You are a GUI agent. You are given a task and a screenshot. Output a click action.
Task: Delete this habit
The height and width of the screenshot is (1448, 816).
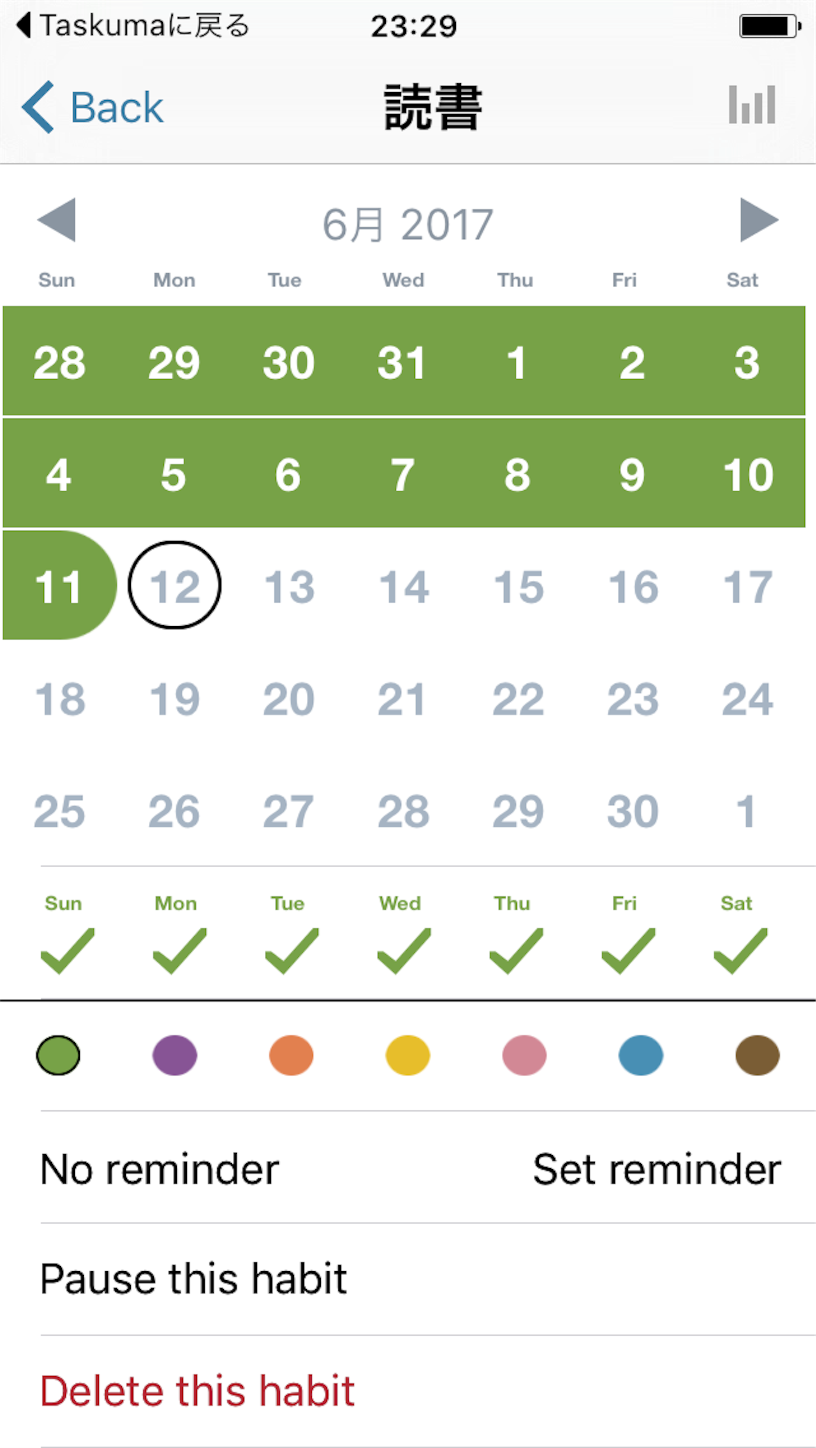(198, 1391)
